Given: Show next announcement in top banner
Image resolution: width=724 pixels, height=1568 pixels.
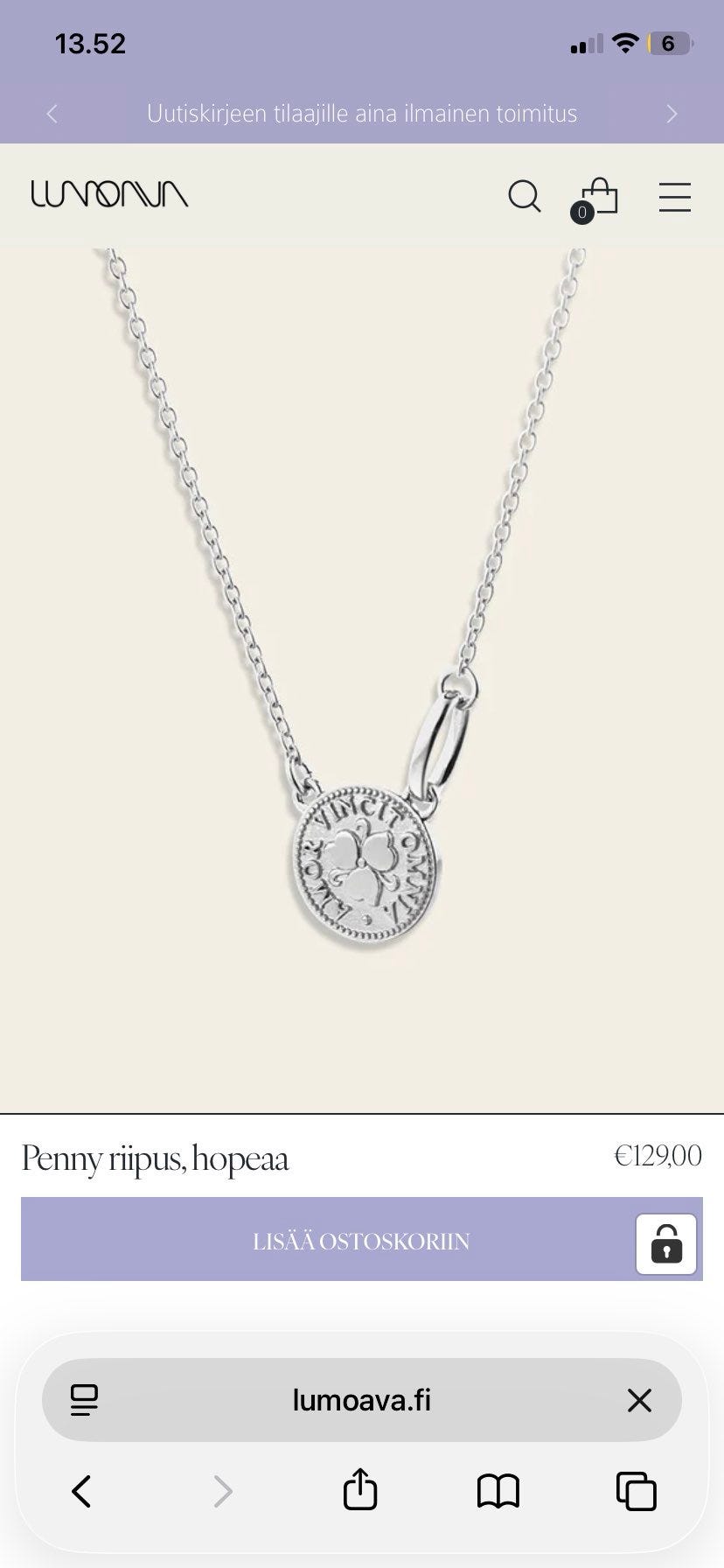Looking at the screenshot, I should (x=672, y=114).
